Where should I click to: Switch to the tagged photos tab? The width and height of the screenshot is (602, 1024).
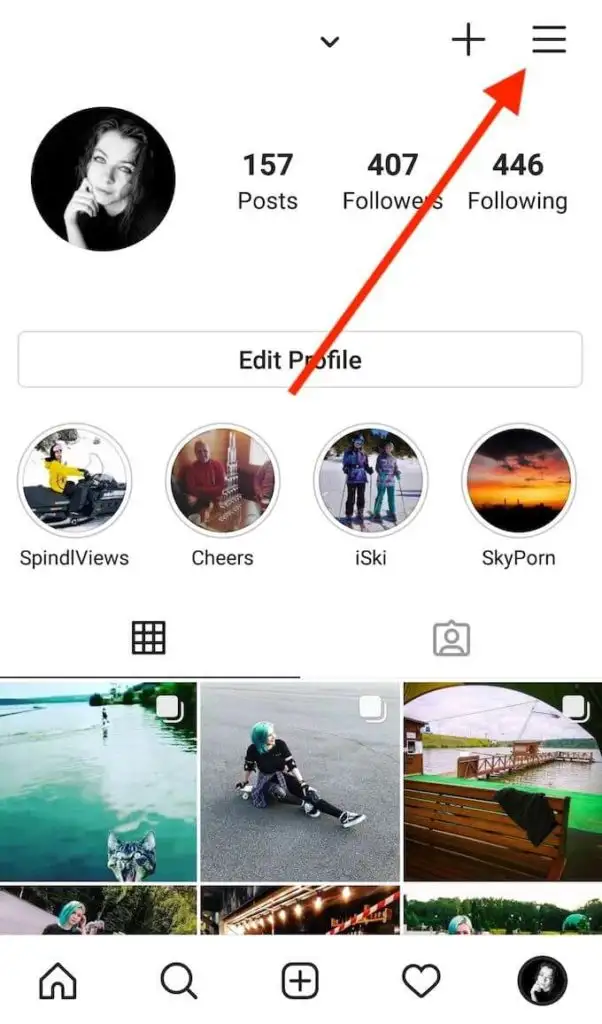click(x=451, y=638)
